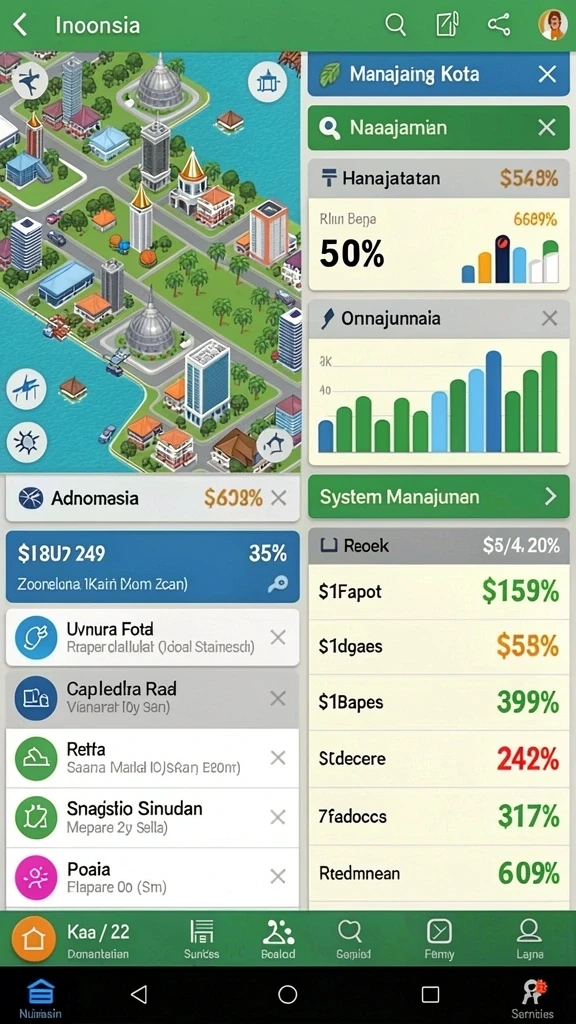Share this city view

tap(499, 25)
